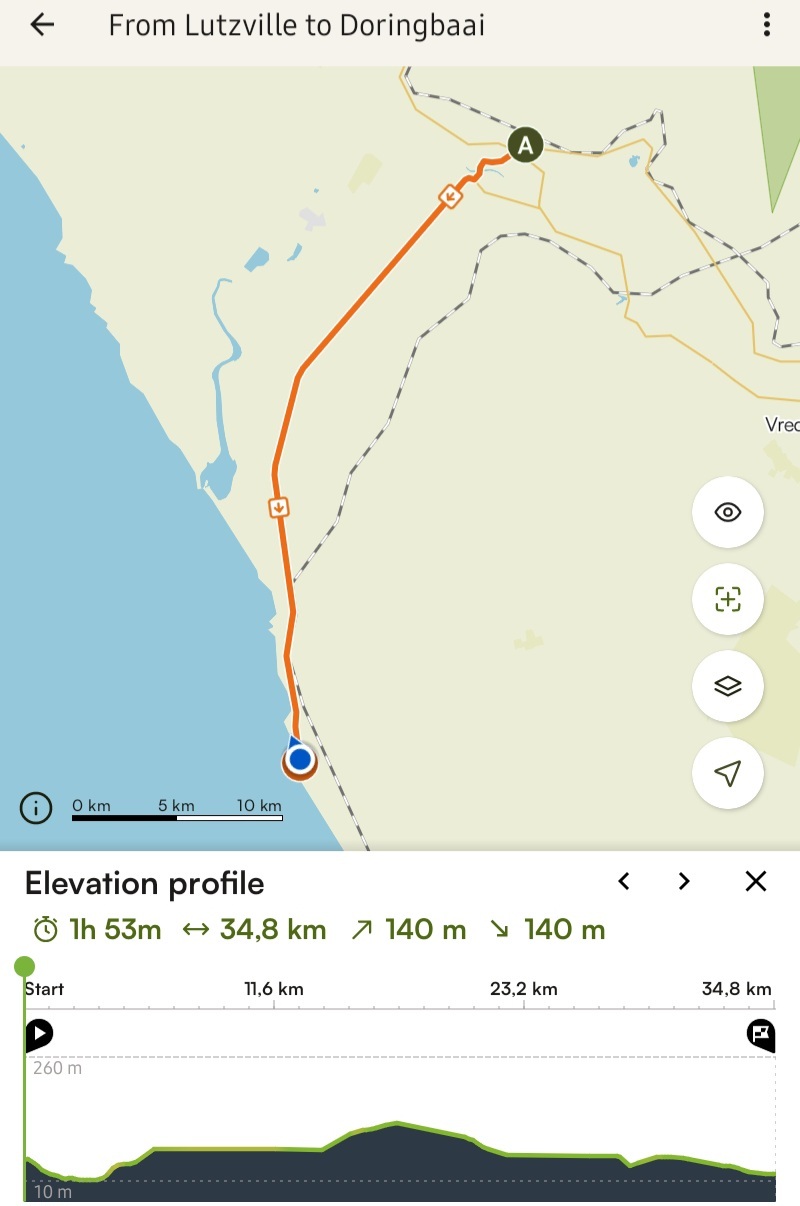Open the map layers selector
The width and height of the screenshot is (800, 1206).
pyautogui.click(x=728, y=686)
